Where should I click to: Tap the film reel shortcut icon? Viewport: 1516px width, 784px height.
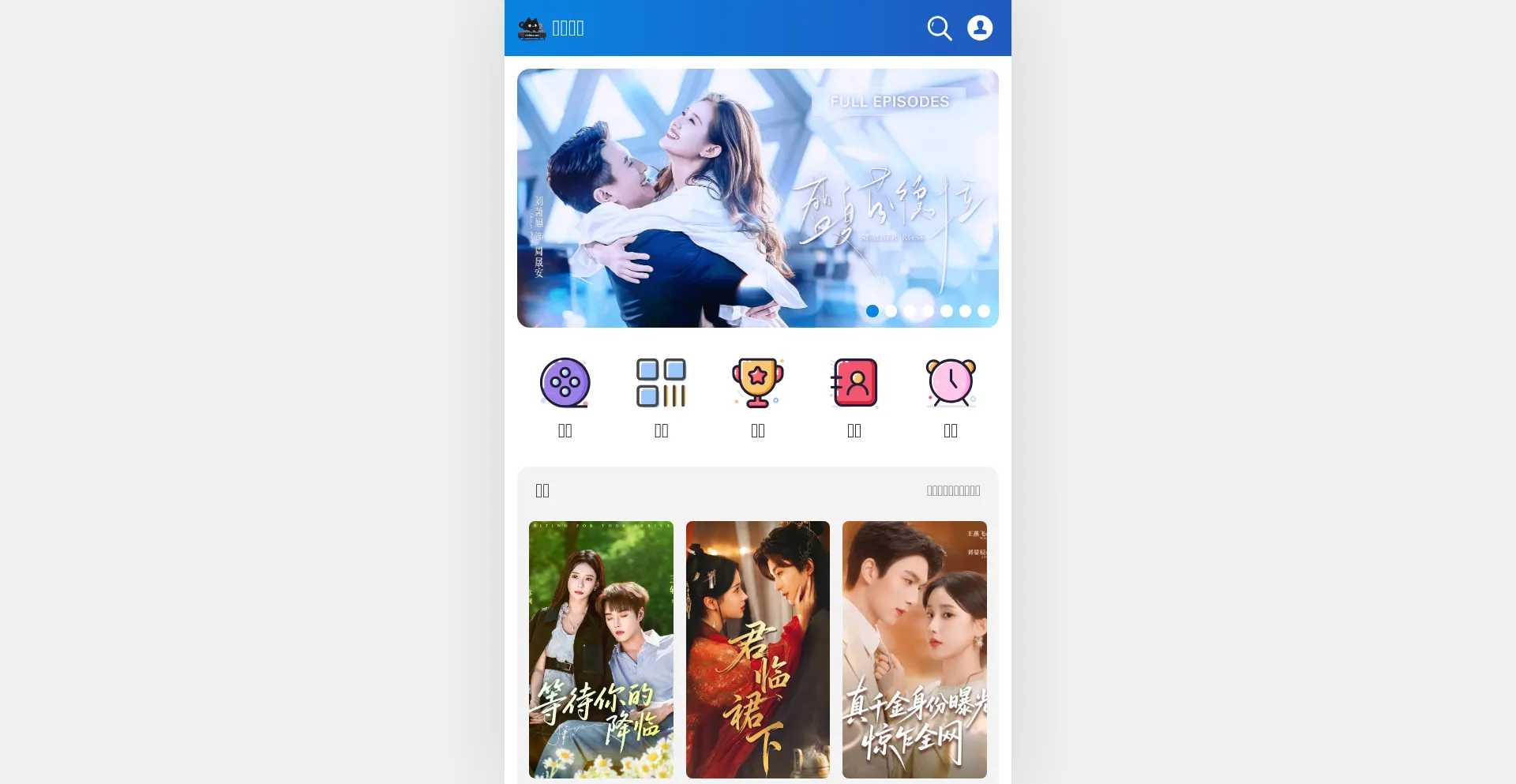(565, 383)
